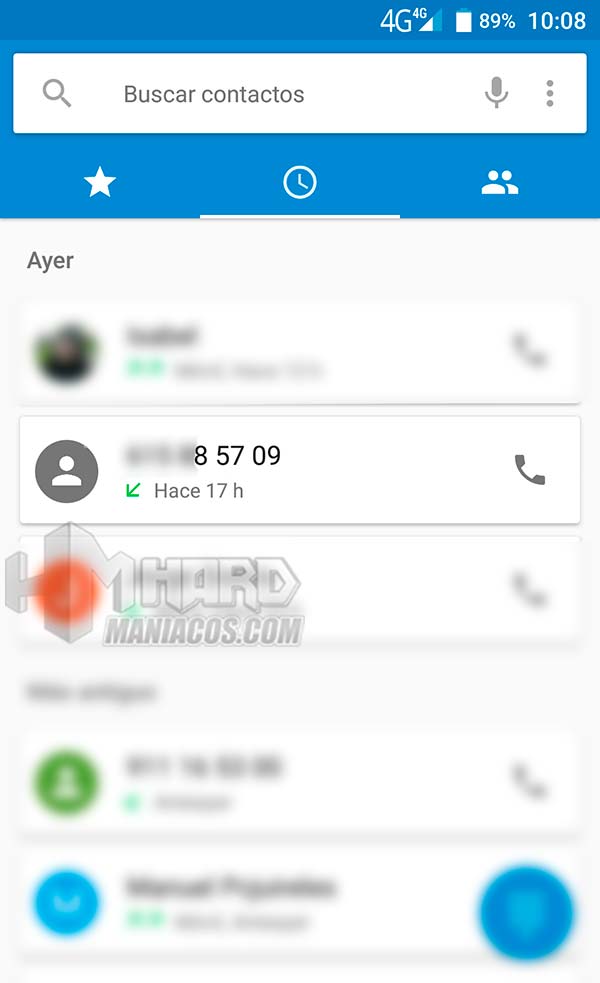
Task: Start voice search with the microphone
Action: (x=496, y=93)
